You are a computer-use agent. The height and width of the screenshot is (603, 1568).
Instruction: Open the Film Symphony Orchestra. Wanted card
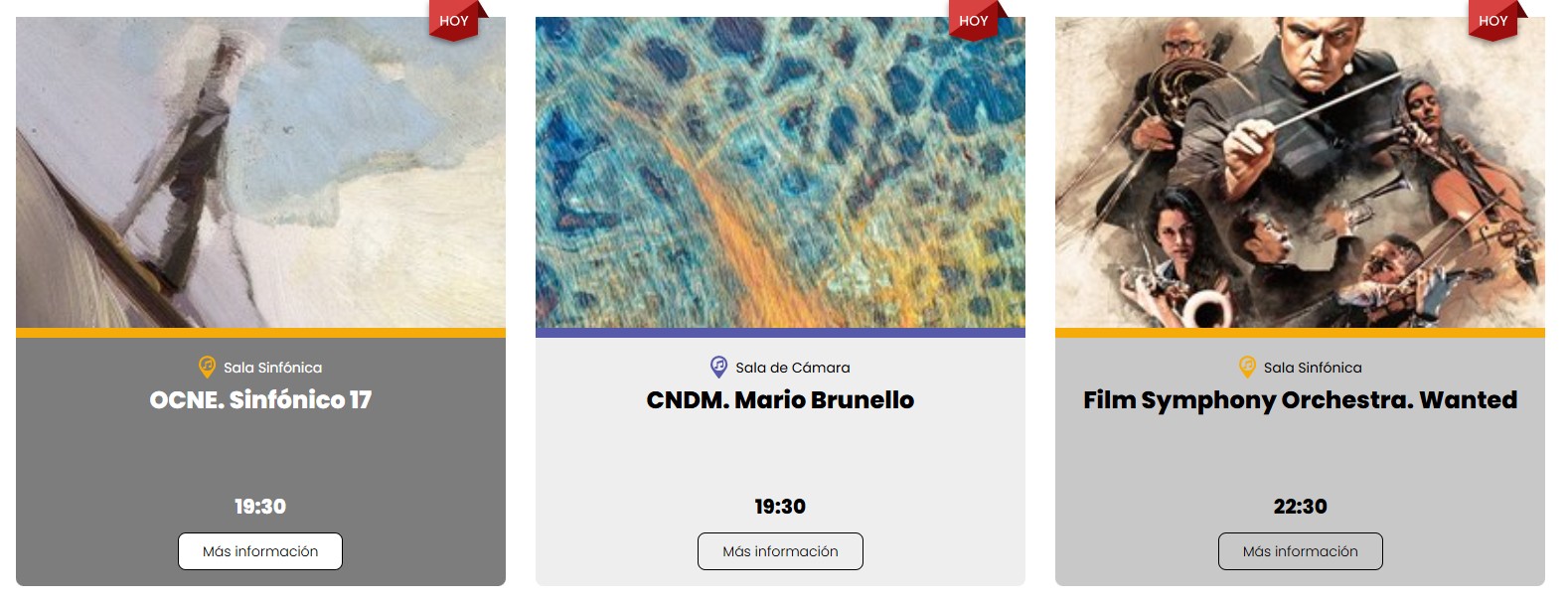coord(1300,399)
